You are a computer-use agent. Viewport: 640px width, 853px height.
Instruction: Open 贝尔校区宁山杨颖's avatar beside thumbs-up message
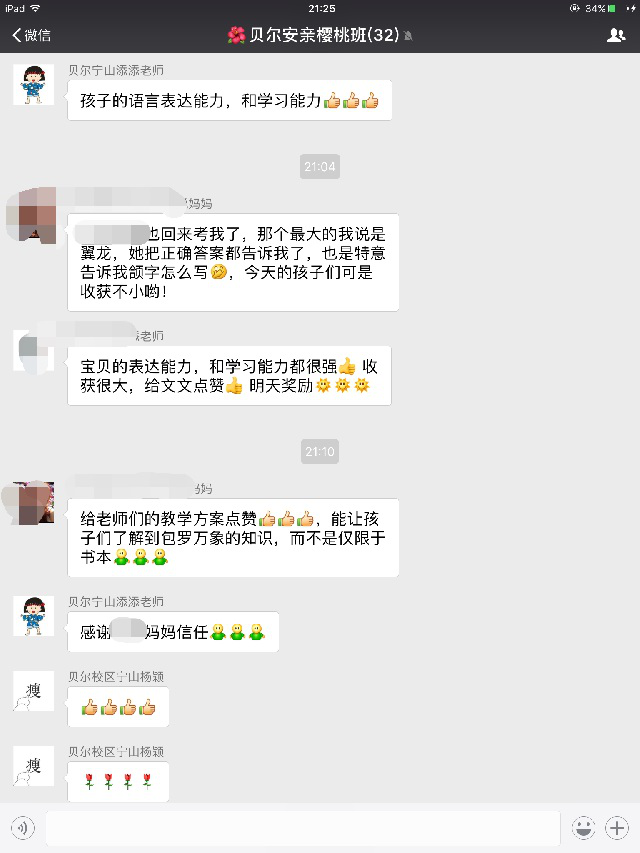pos(33,692)
